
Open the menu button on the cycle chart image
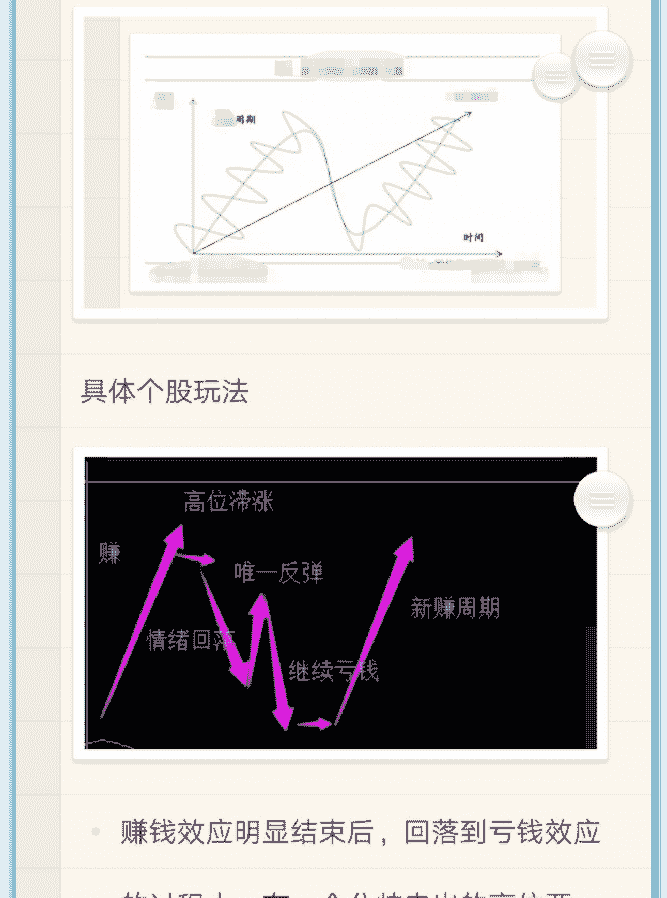click(x=602, y=61)
